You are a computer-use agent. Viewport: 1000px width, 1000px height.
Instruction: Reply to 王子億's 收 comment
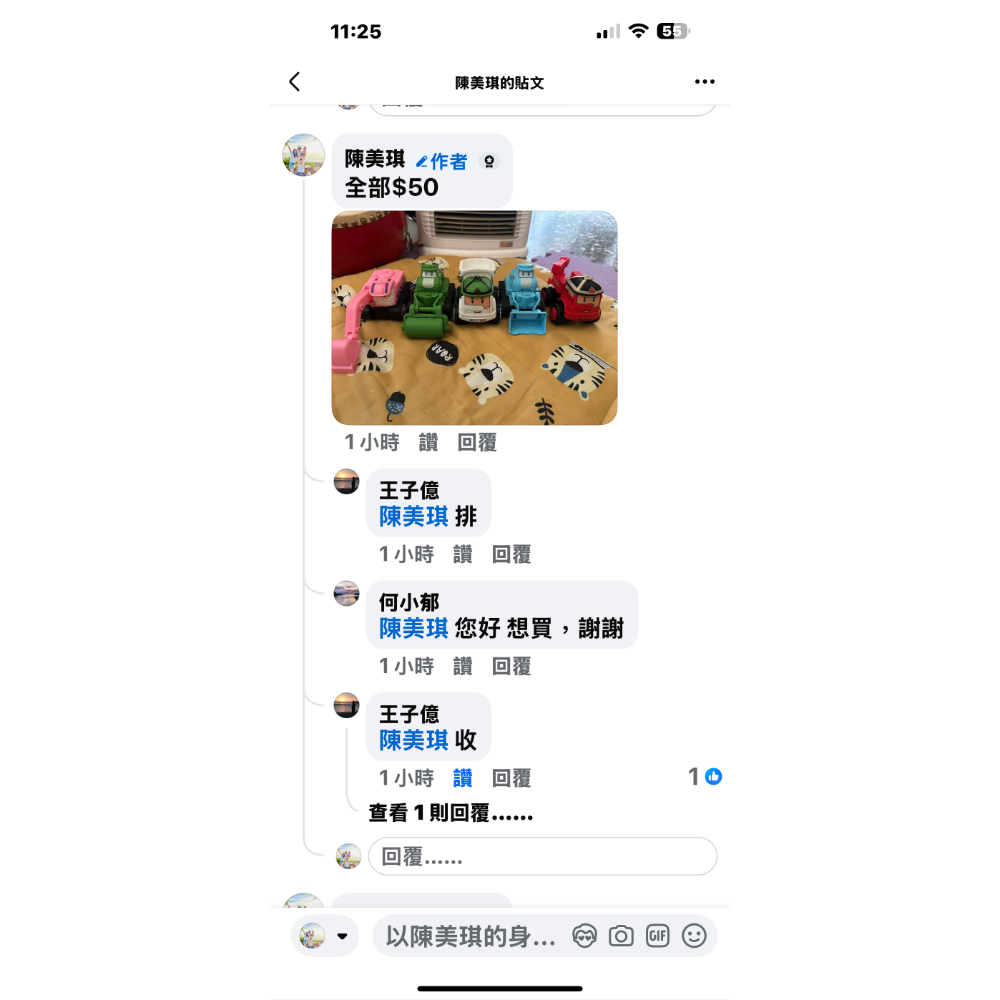coord(511,778)
